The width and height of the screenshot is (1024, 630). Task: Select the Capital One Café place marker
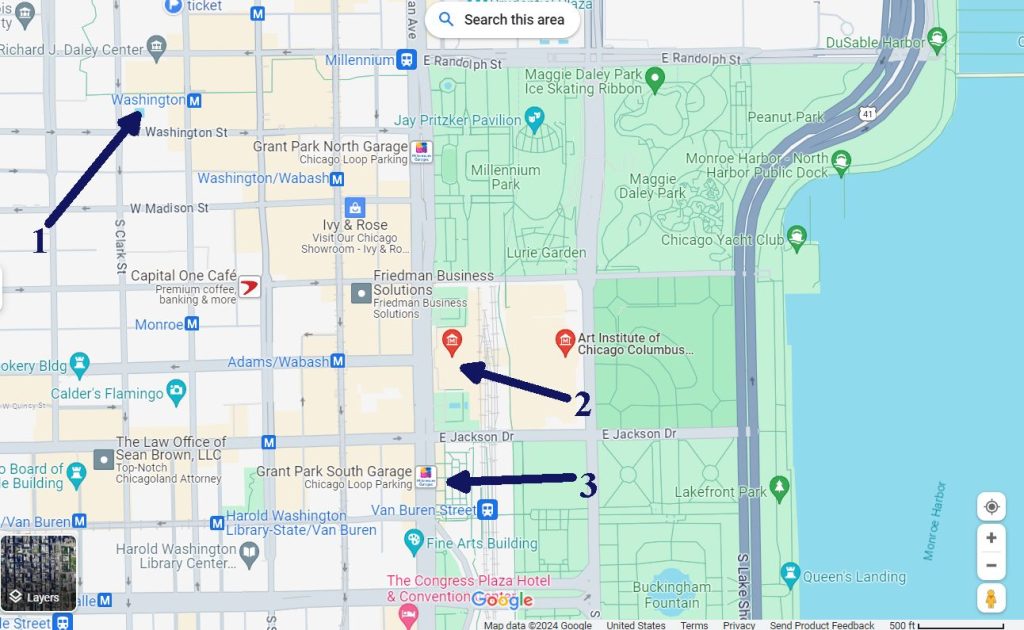coord(249,286)
